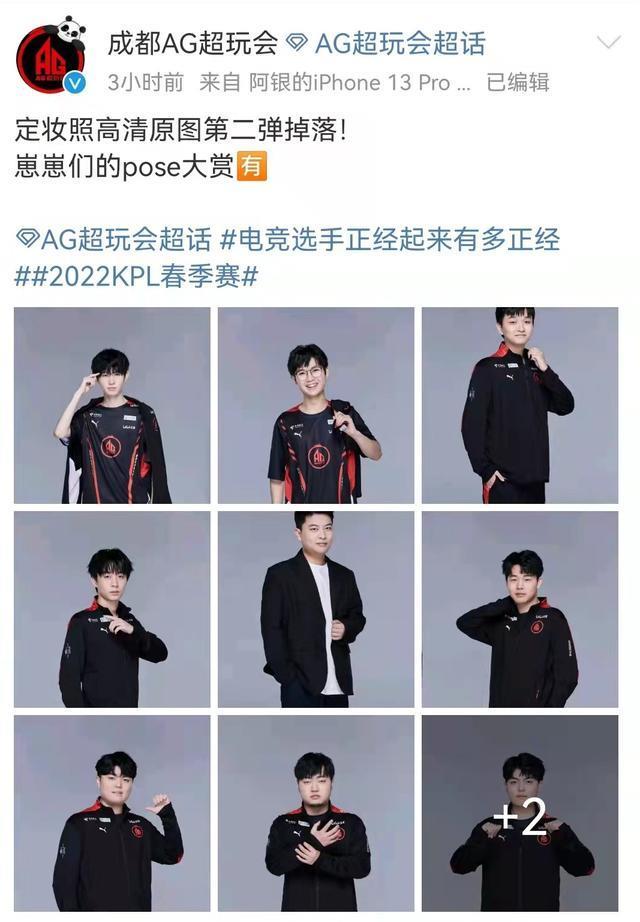640x922 pixels.
Task: Open the third photo in the middle row
Action: click(x=520, y=609)
